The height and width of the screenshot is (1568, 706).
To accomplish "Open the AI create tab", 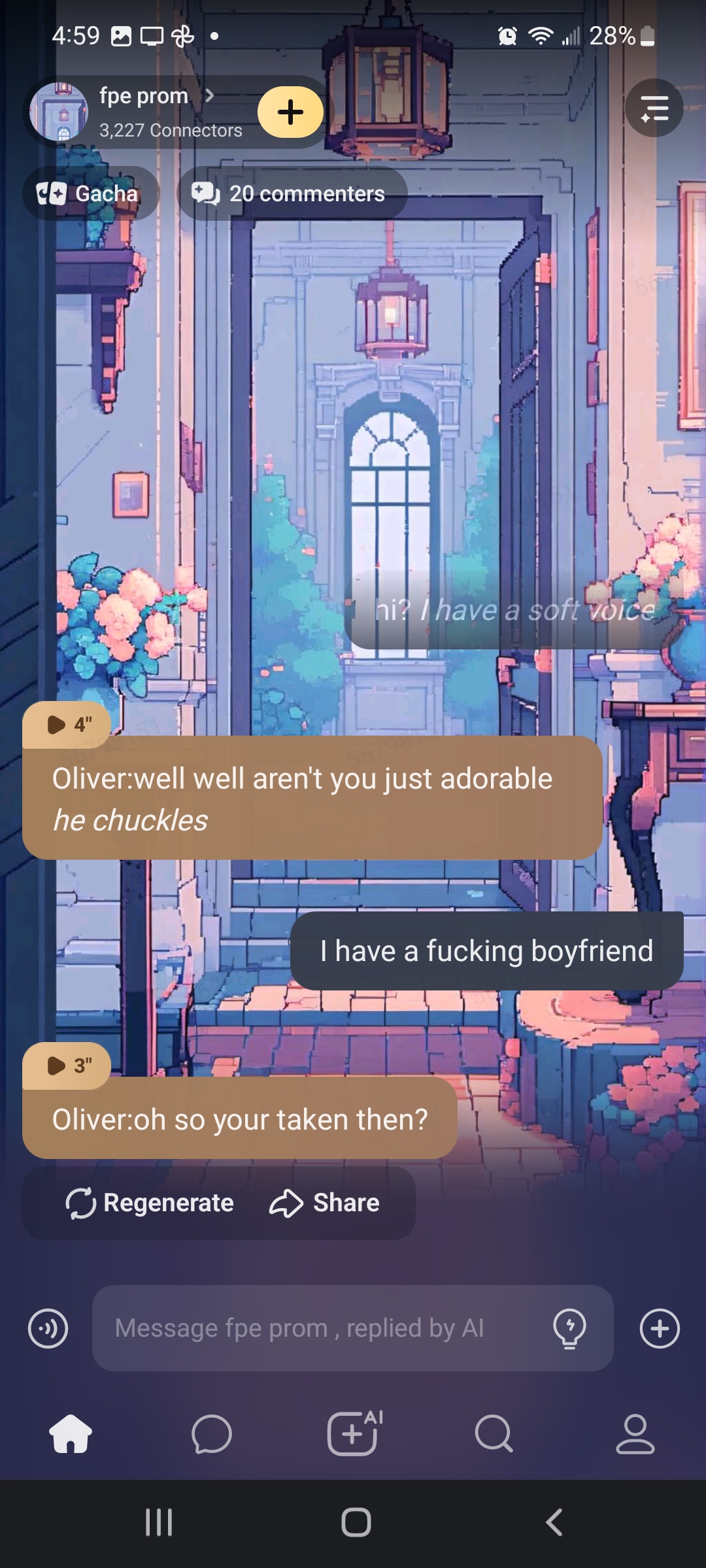I will (353, 1434).
